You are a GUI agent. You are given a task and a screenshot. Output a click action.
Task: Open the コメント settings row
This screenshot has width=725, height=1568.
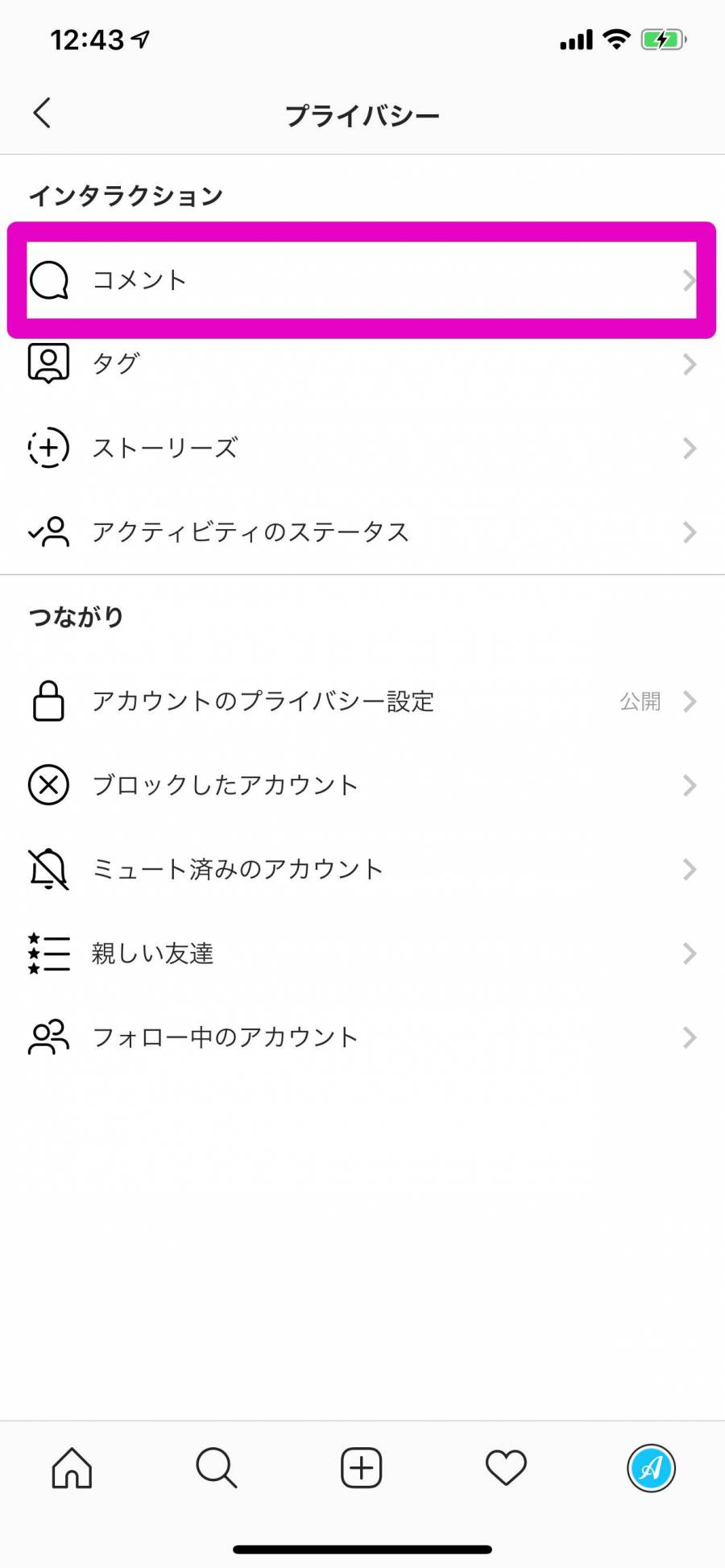point(362,280)
